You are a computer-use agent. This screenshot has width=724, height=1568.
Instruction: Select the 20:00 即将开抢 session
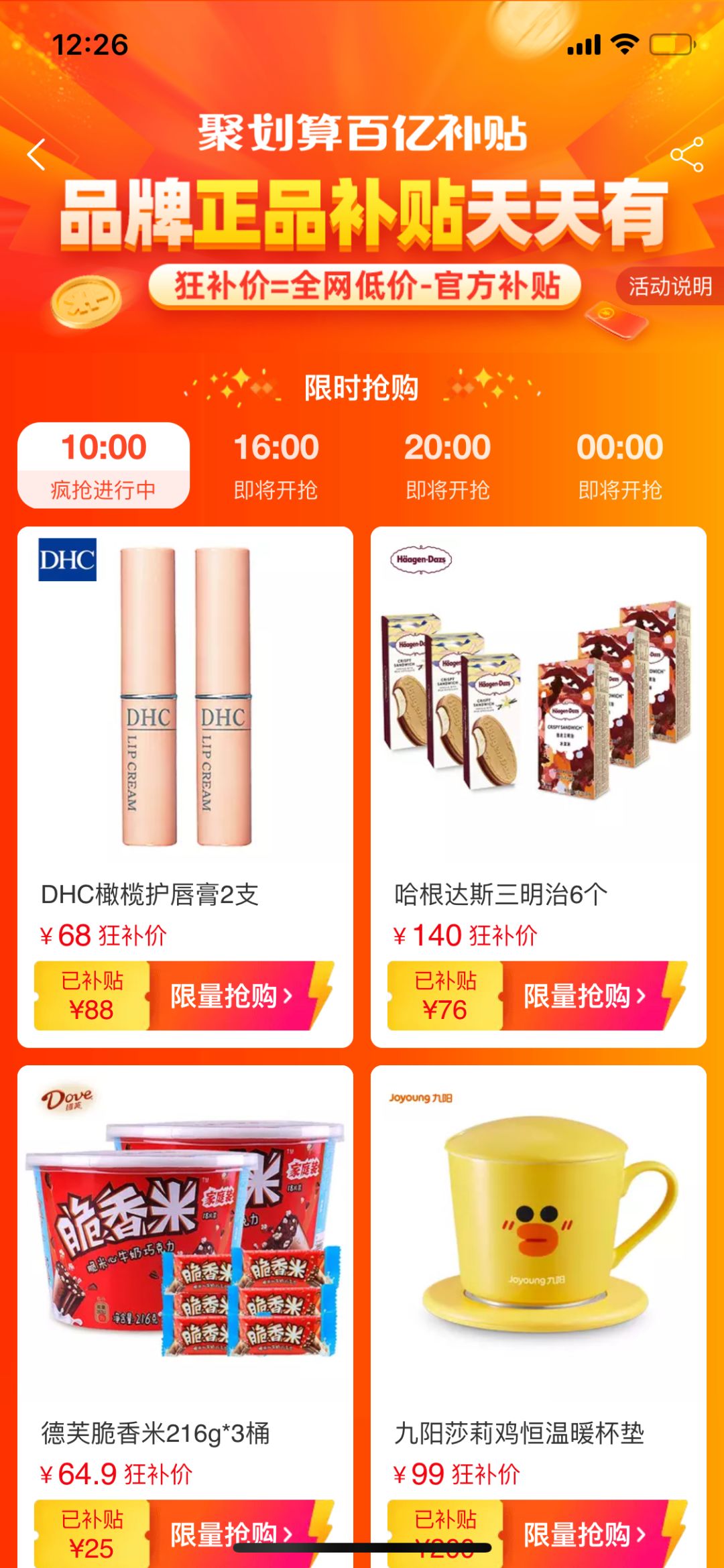(448, 463)
